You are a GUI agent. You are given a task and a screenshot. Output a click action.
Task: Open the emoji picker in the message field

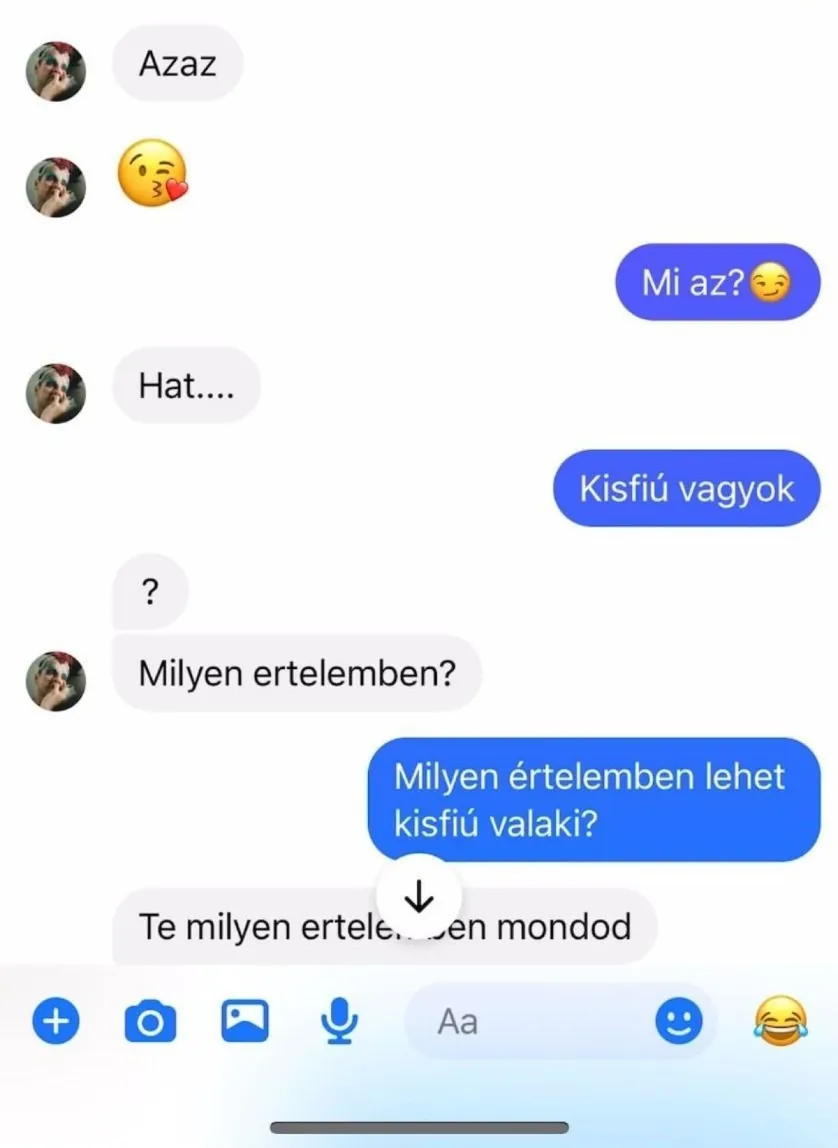(x=679, y=1021)
